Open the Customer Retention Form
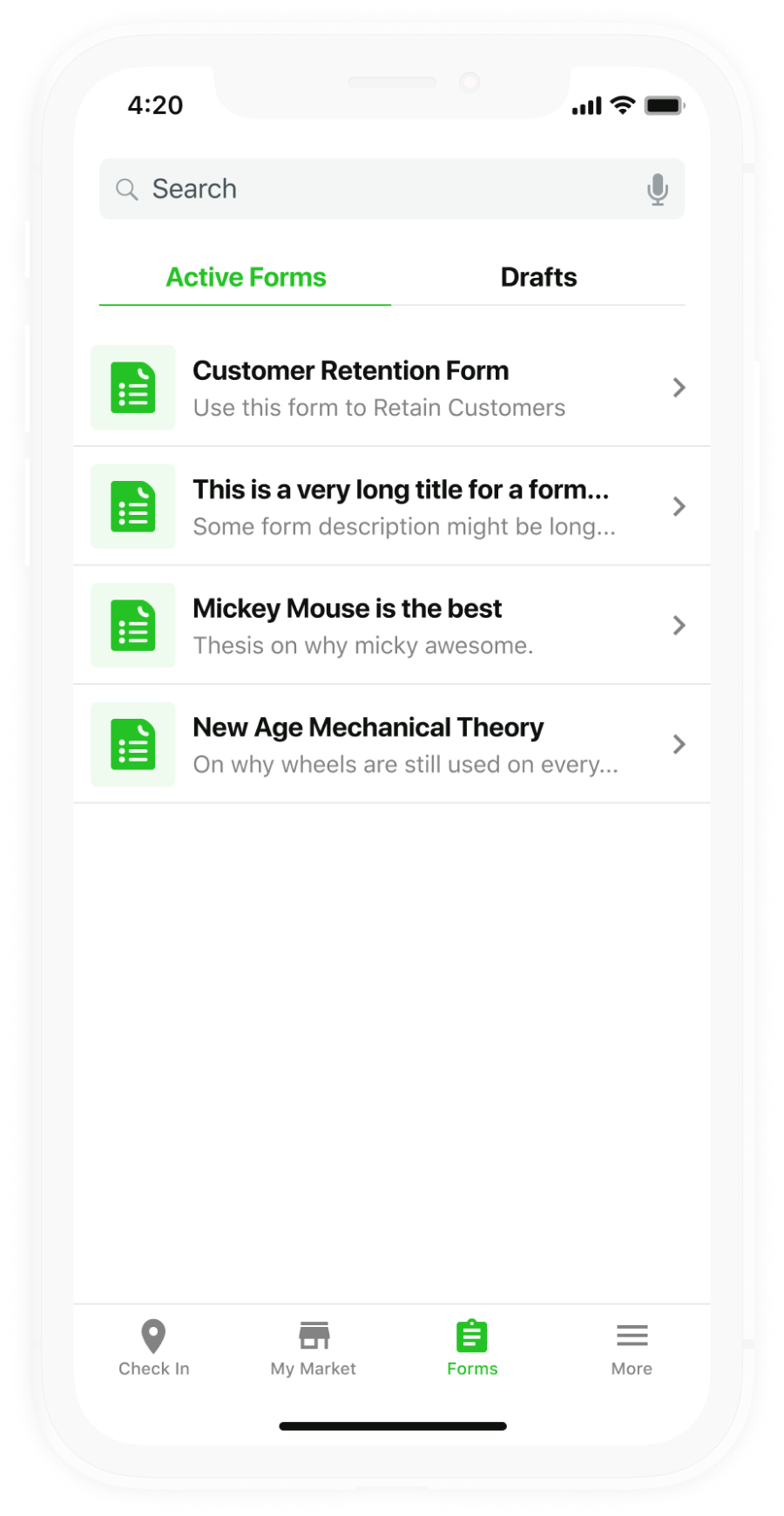The height and width of the screenshot is (1516, 784). click(x=392, y=388)
